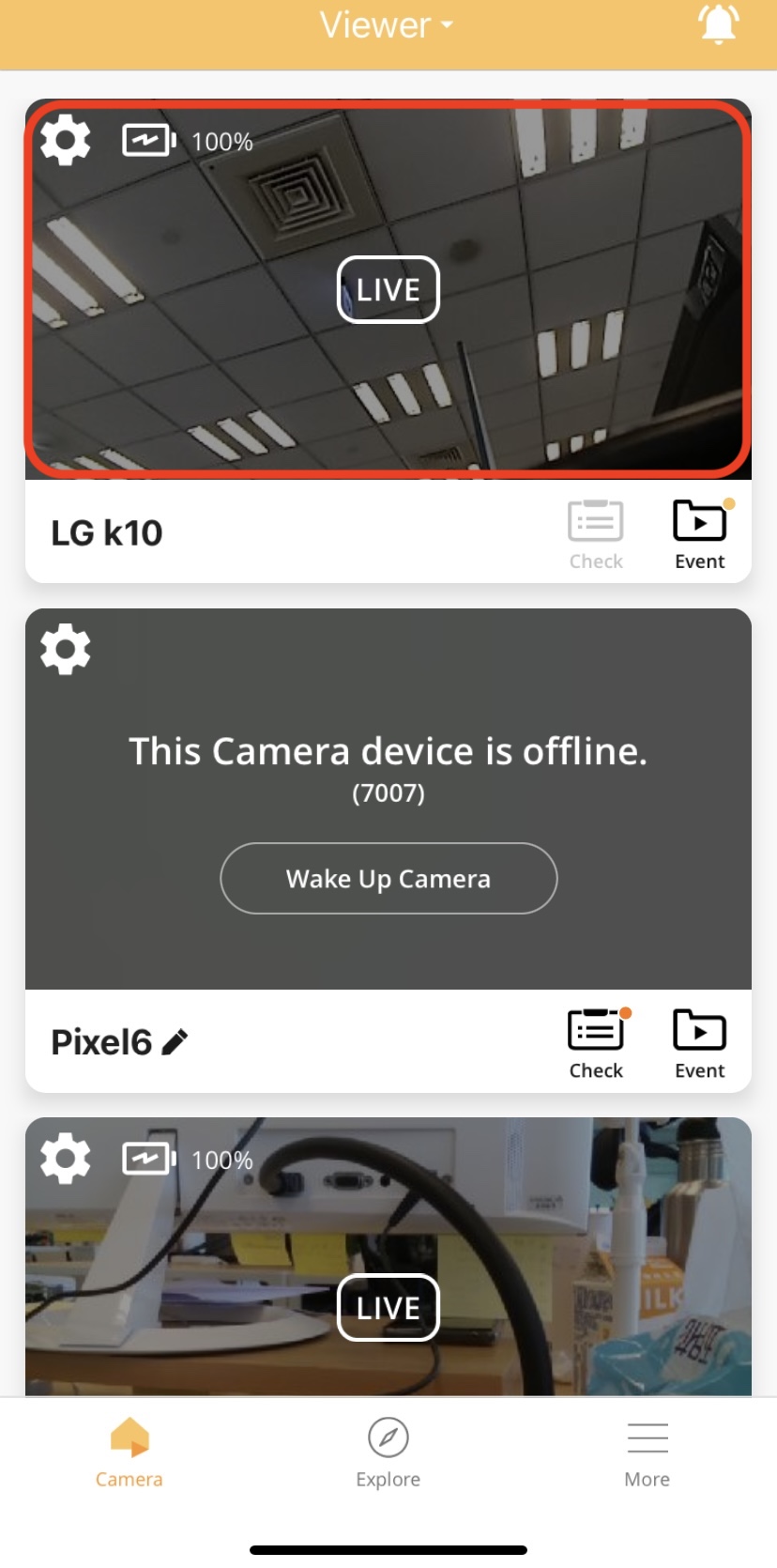Select the Camera tab
Screen dimensions: 777x1568
point(129,1452)
